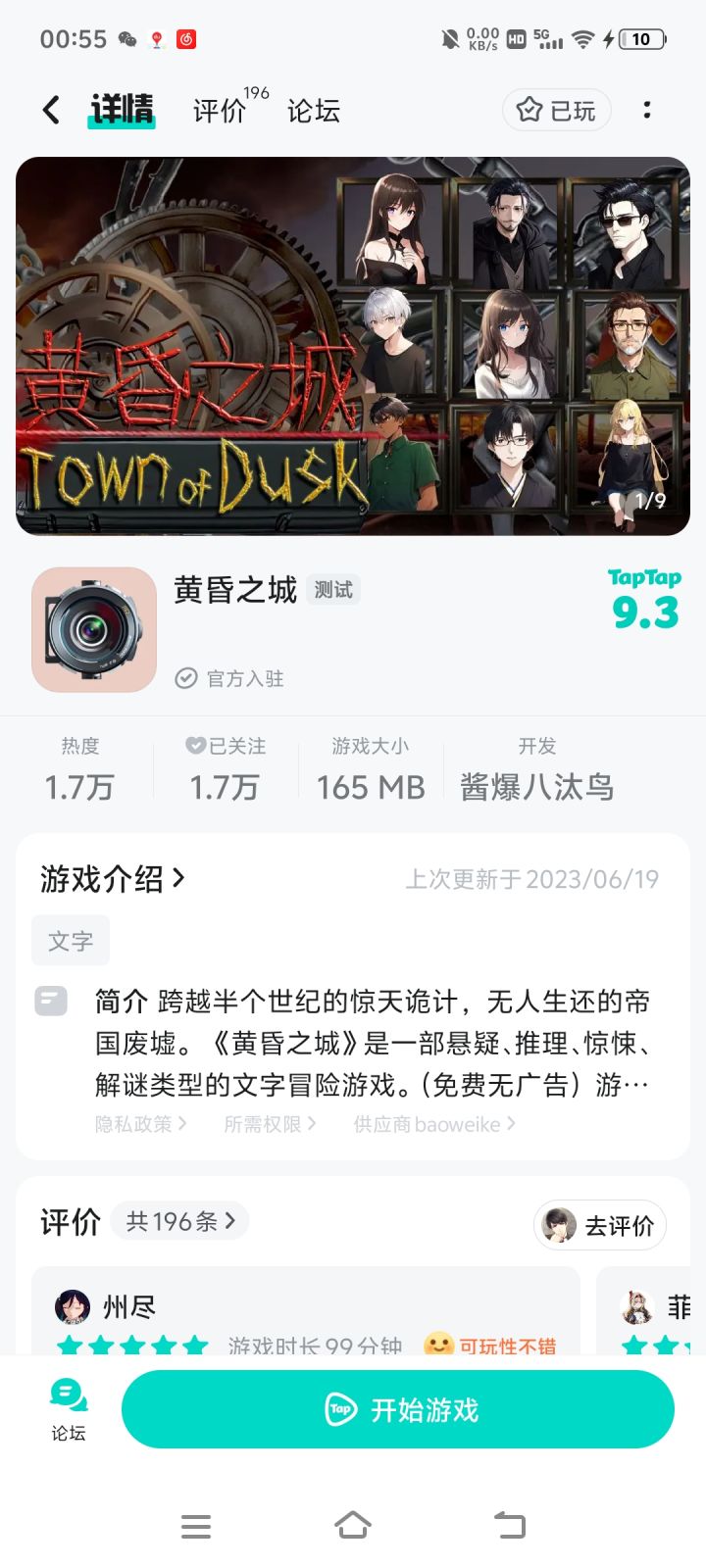Tap the 已玩 played button
706x1568 pixels.
(x=557, y=110)
